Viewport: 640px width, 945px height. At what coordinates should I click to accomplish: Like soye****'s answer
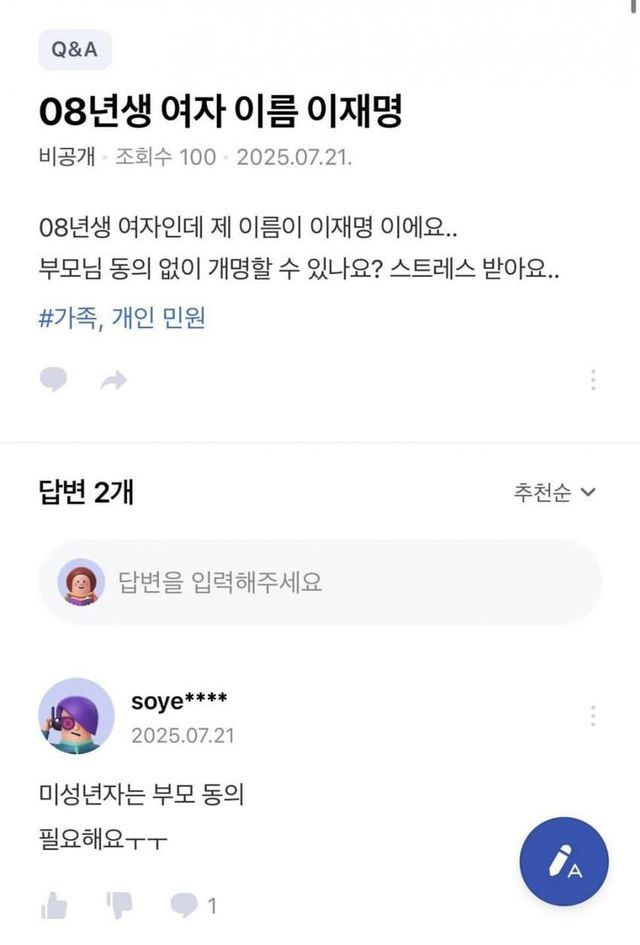54,906
